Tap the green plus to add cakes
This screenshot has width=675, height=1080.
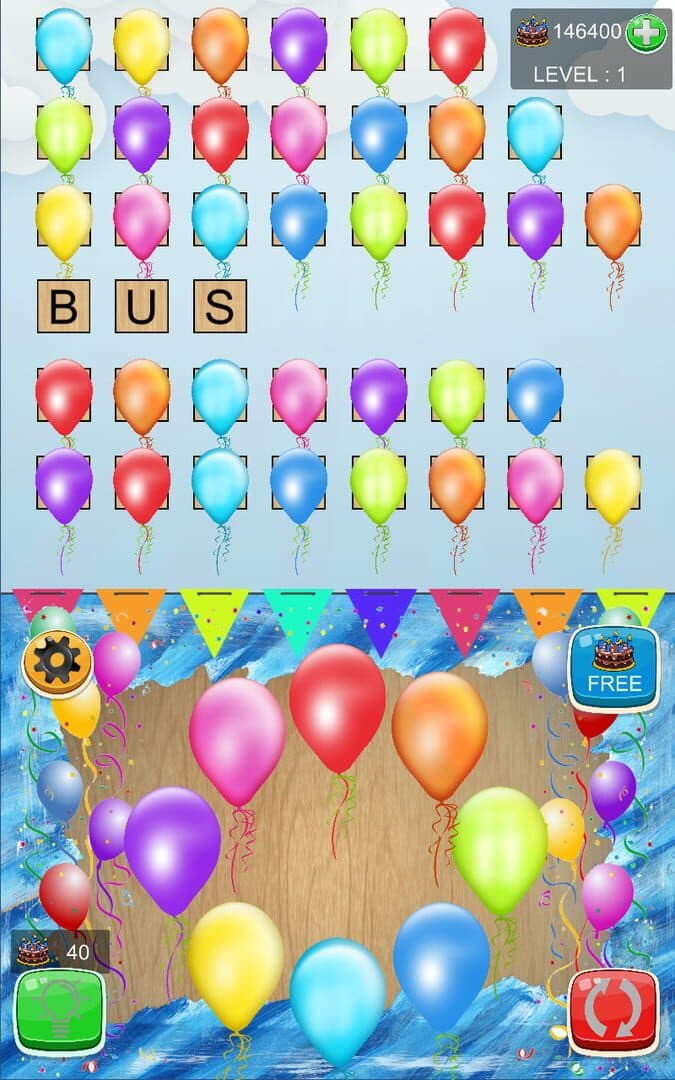pyautogui.click(x=645, y=33)
